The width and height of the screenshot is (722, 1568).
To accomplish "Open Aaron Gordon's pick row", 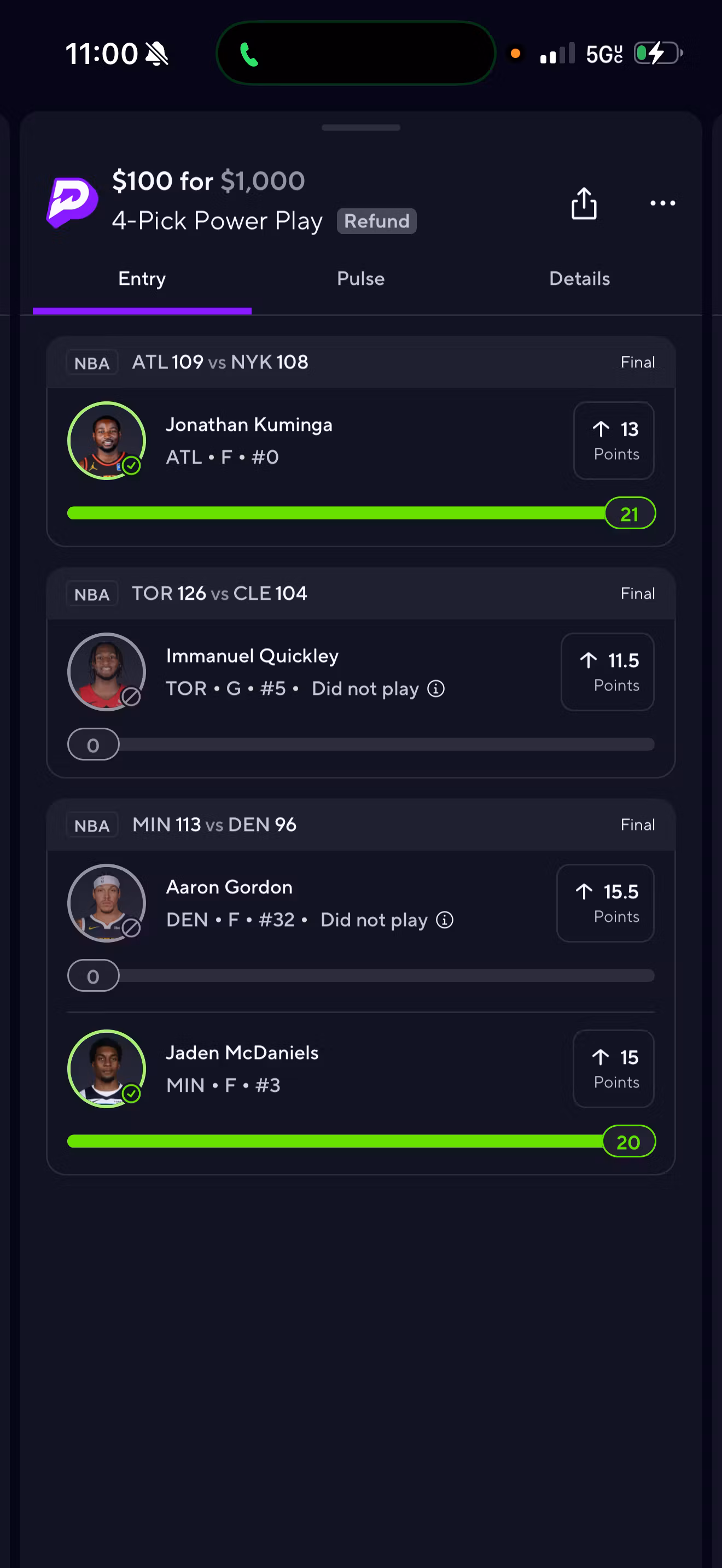I will tap(360, 930).
